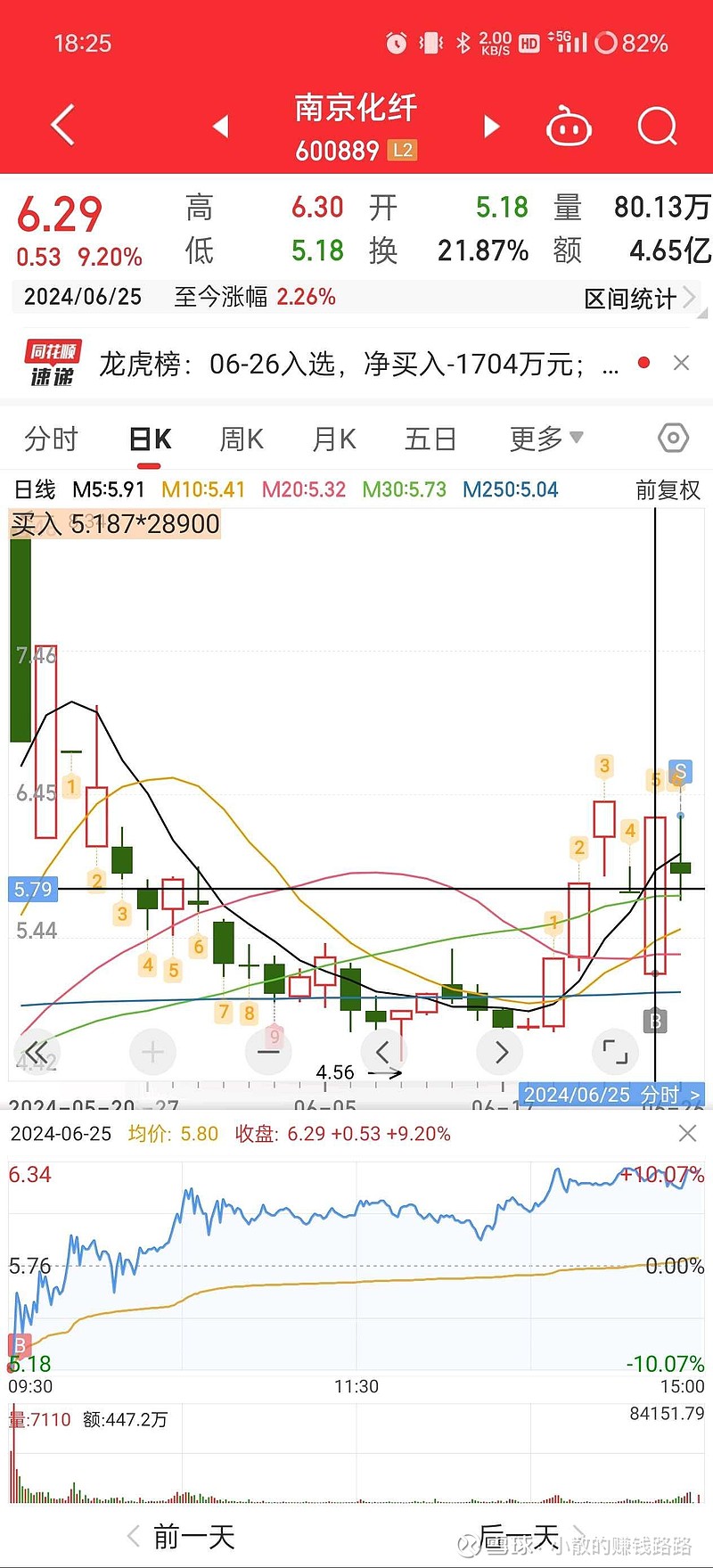The image size is (713, 1568).
Task: Open chart settings hexagon icon
Action: pos(673,438)
